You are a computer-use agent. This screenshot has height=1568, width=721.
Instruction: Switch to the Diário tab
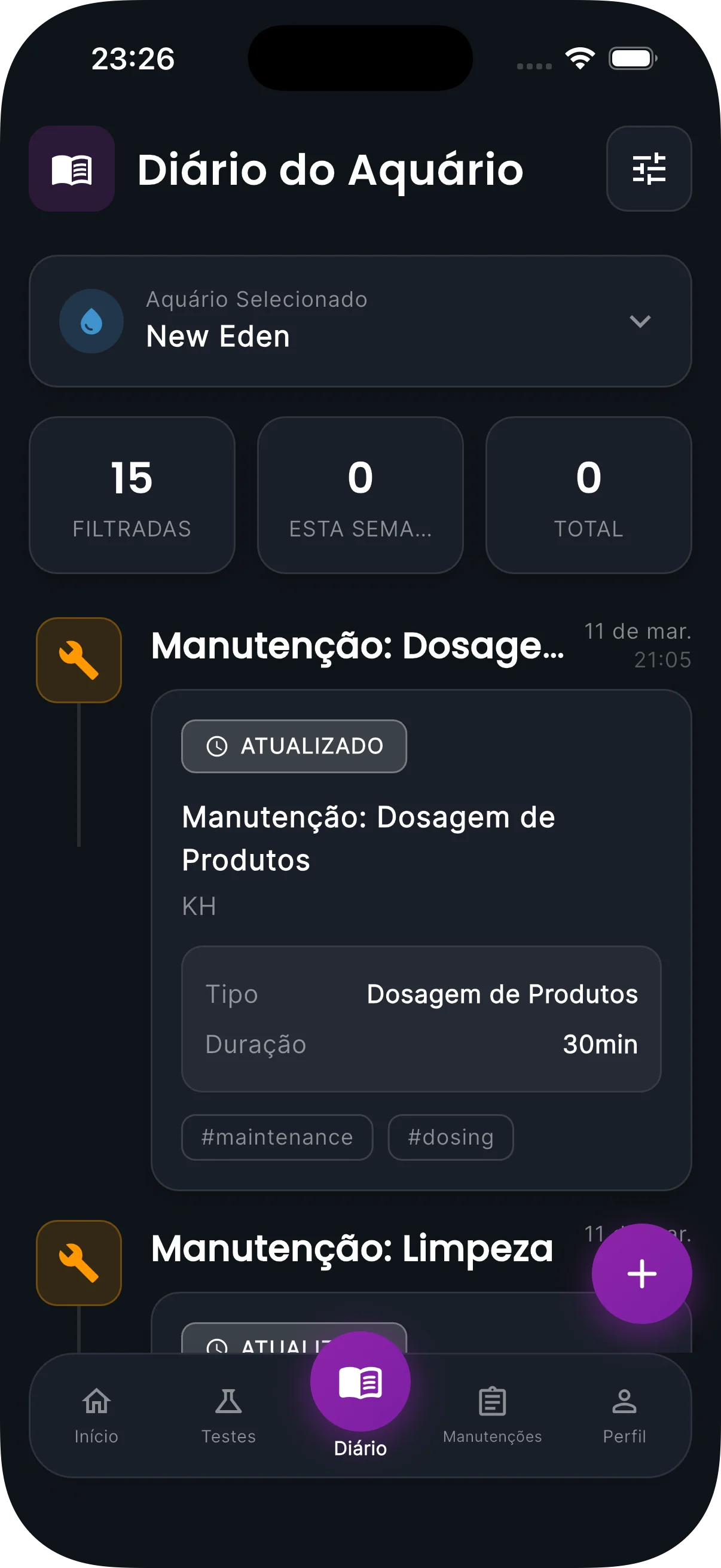coord(360,1383)
